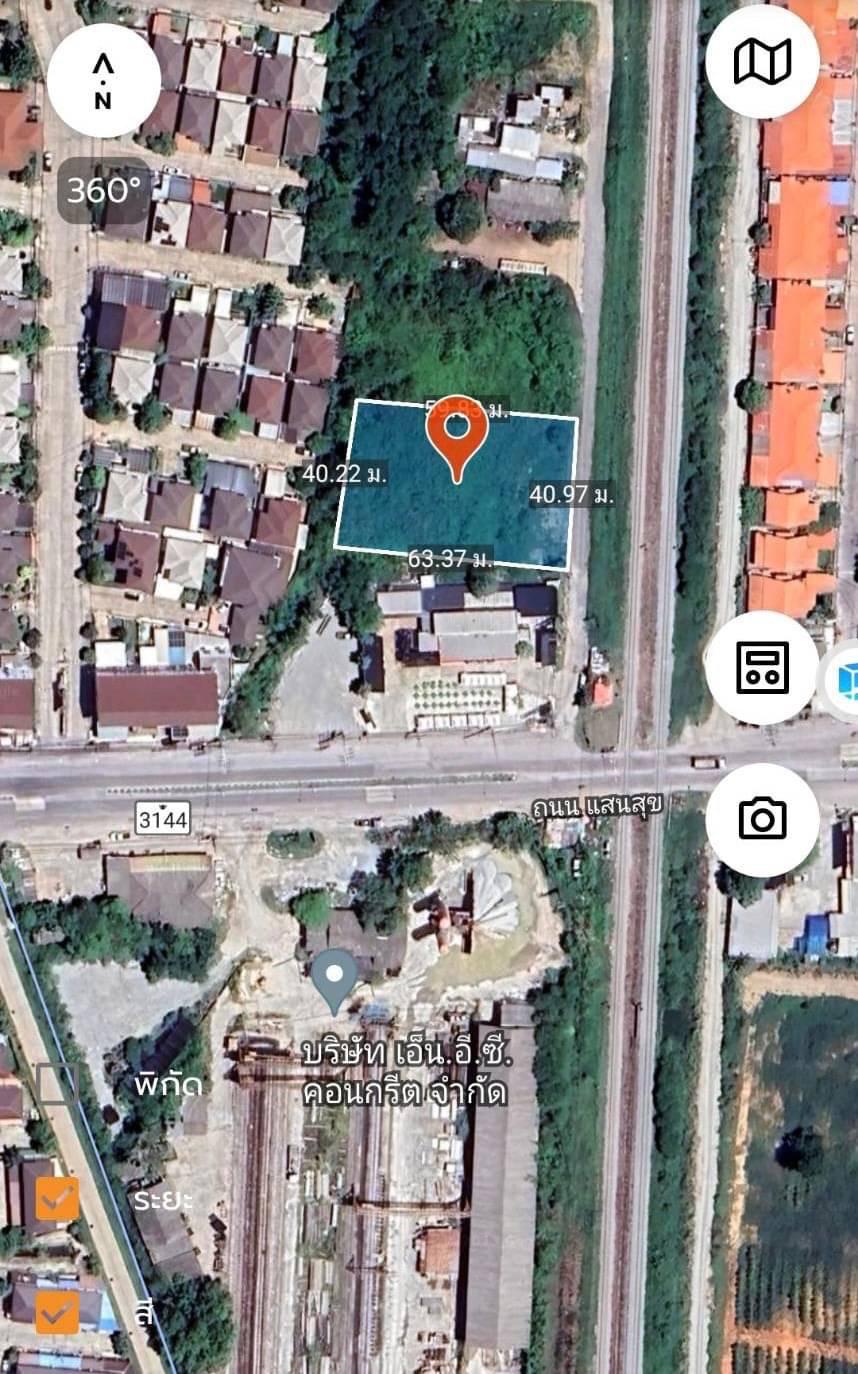Screen dimensions: 858x1374
Task: Tap the camera capture button
Action: [762, 820]
